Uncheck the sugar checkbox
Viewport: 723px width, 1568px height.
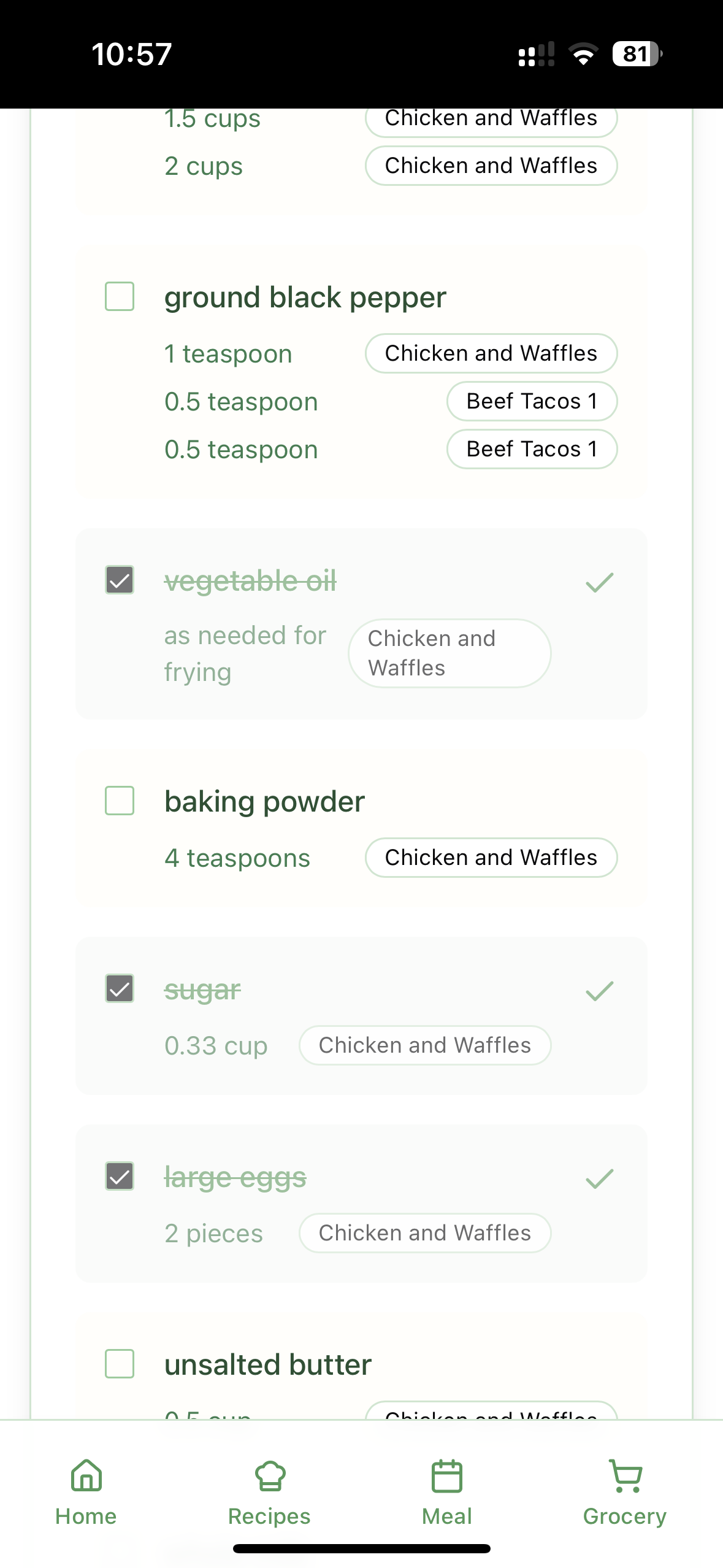(119, 988)
